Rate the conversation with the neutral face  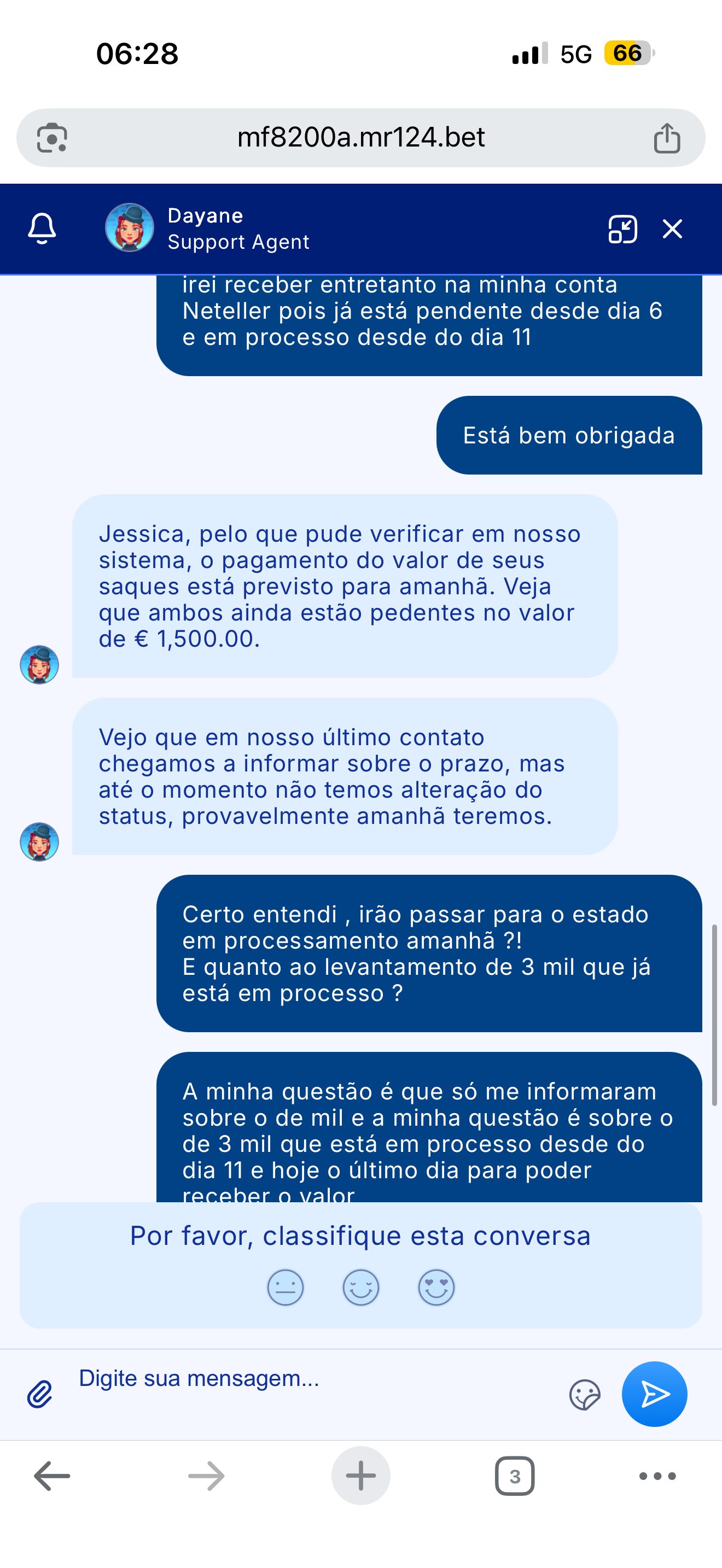(286, 1288)
